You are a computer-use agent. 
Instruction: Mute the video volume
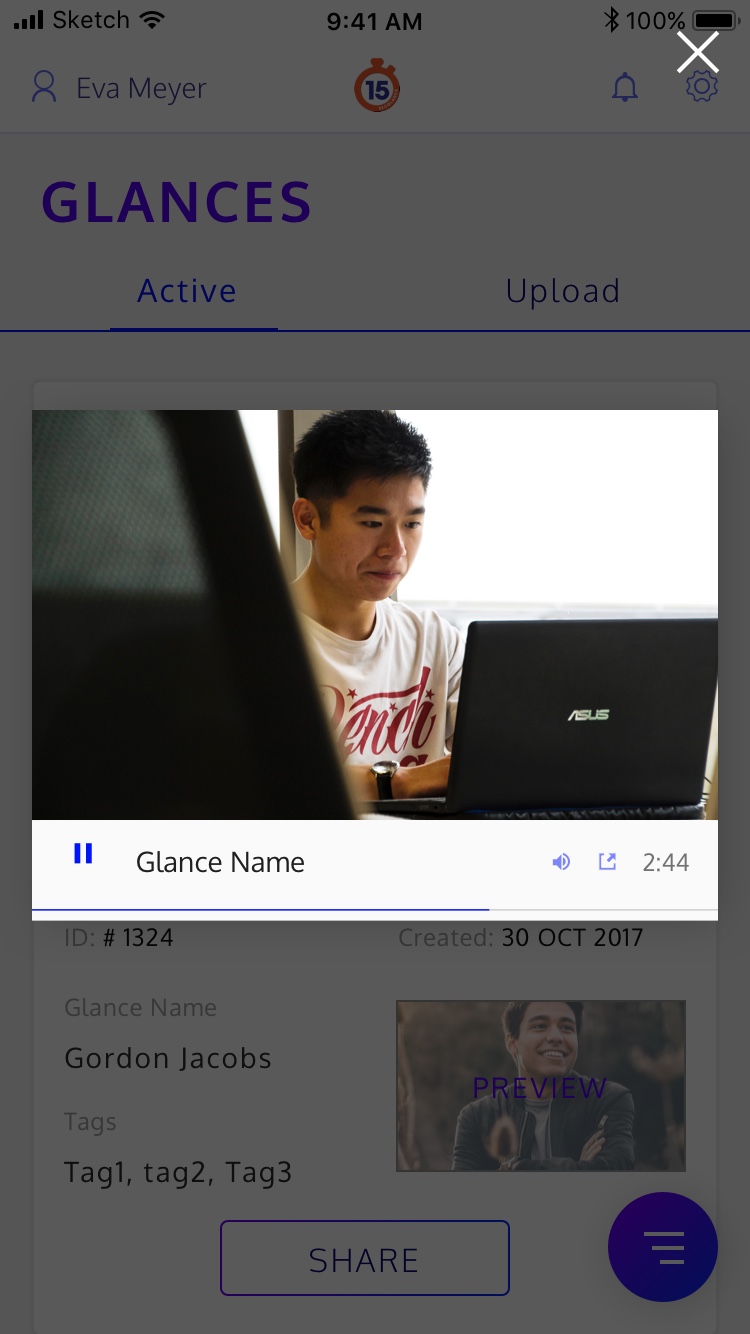[561, 861]
